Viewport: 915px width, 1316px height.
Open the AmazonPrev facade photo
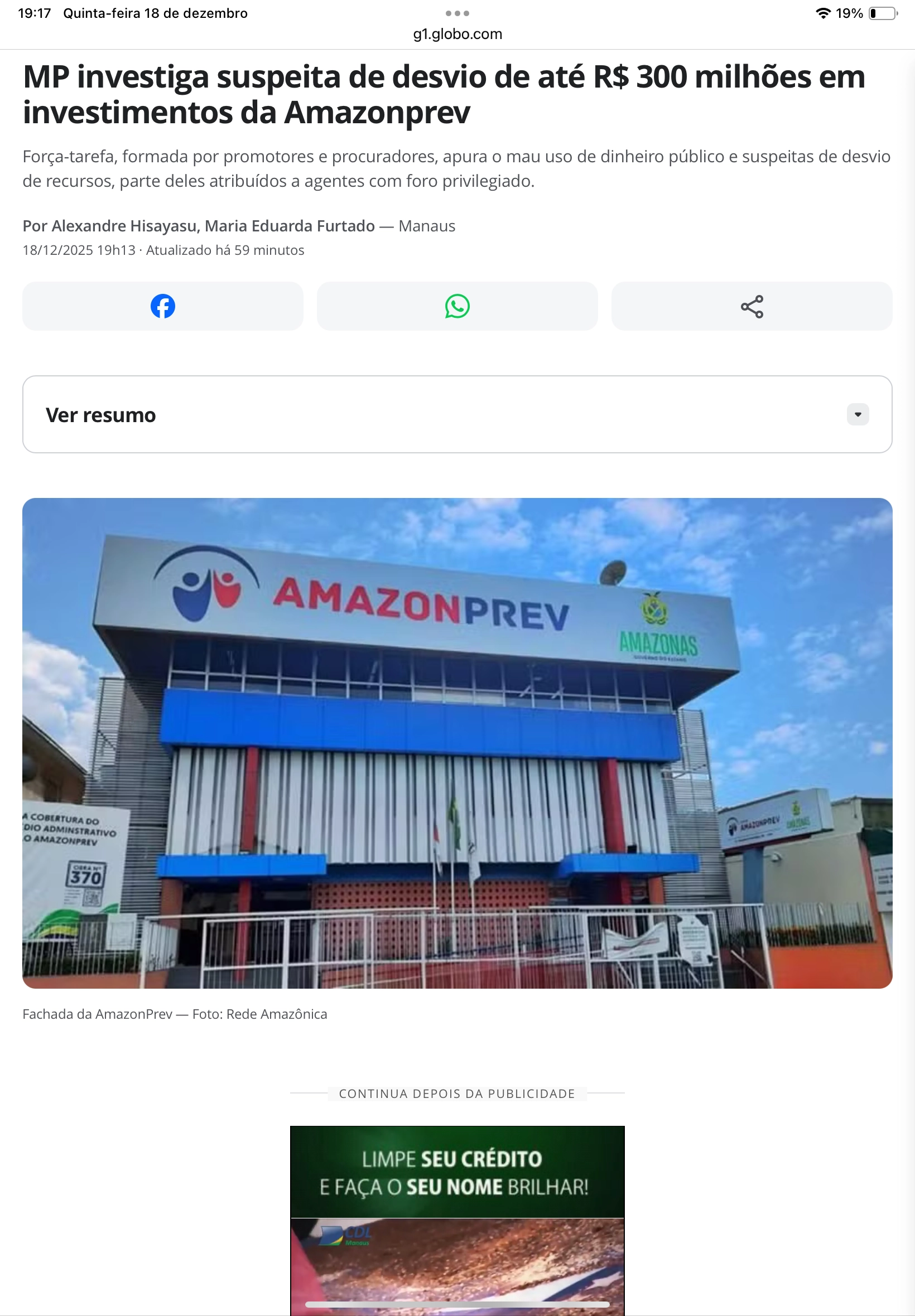point(457,743)
